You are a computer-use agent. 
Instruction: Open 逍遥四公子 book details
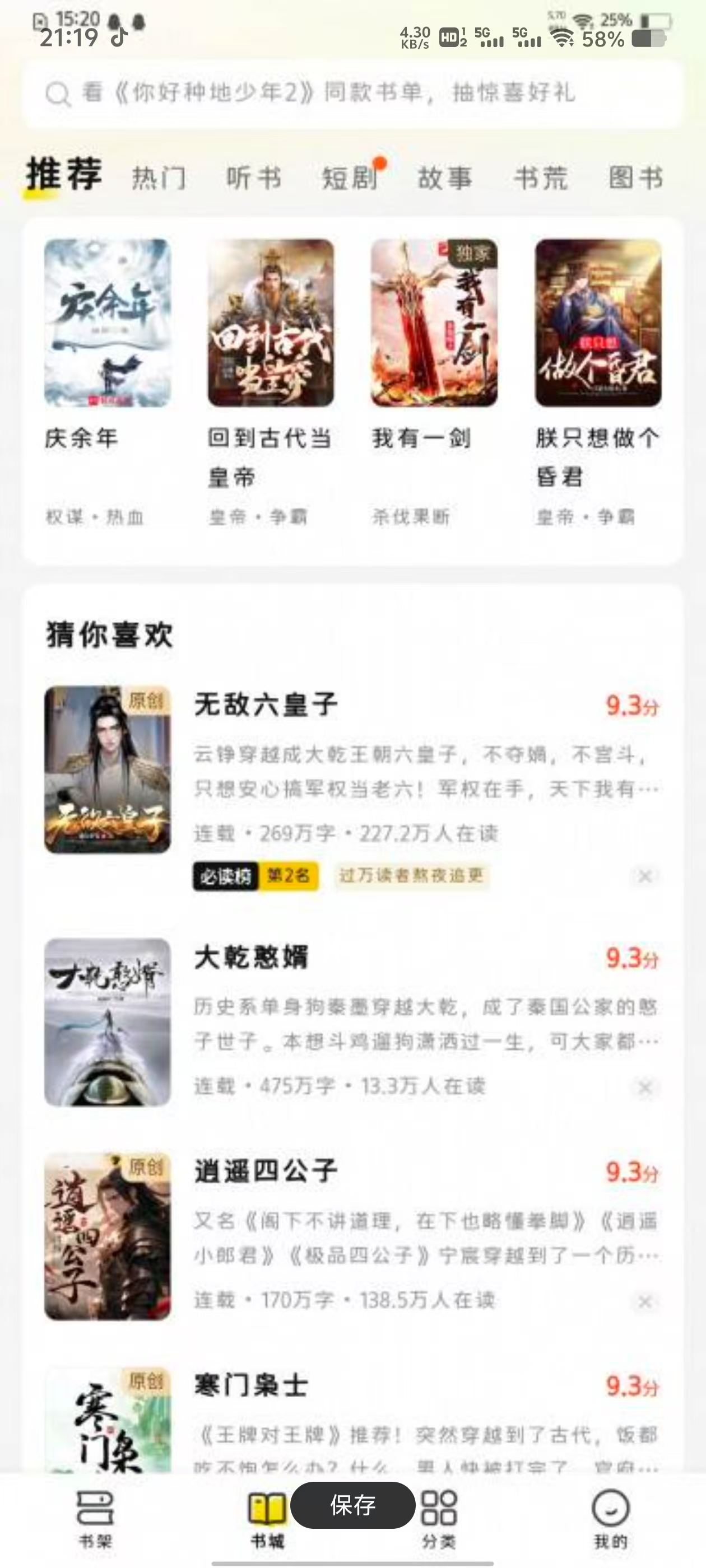(266, 1170)
